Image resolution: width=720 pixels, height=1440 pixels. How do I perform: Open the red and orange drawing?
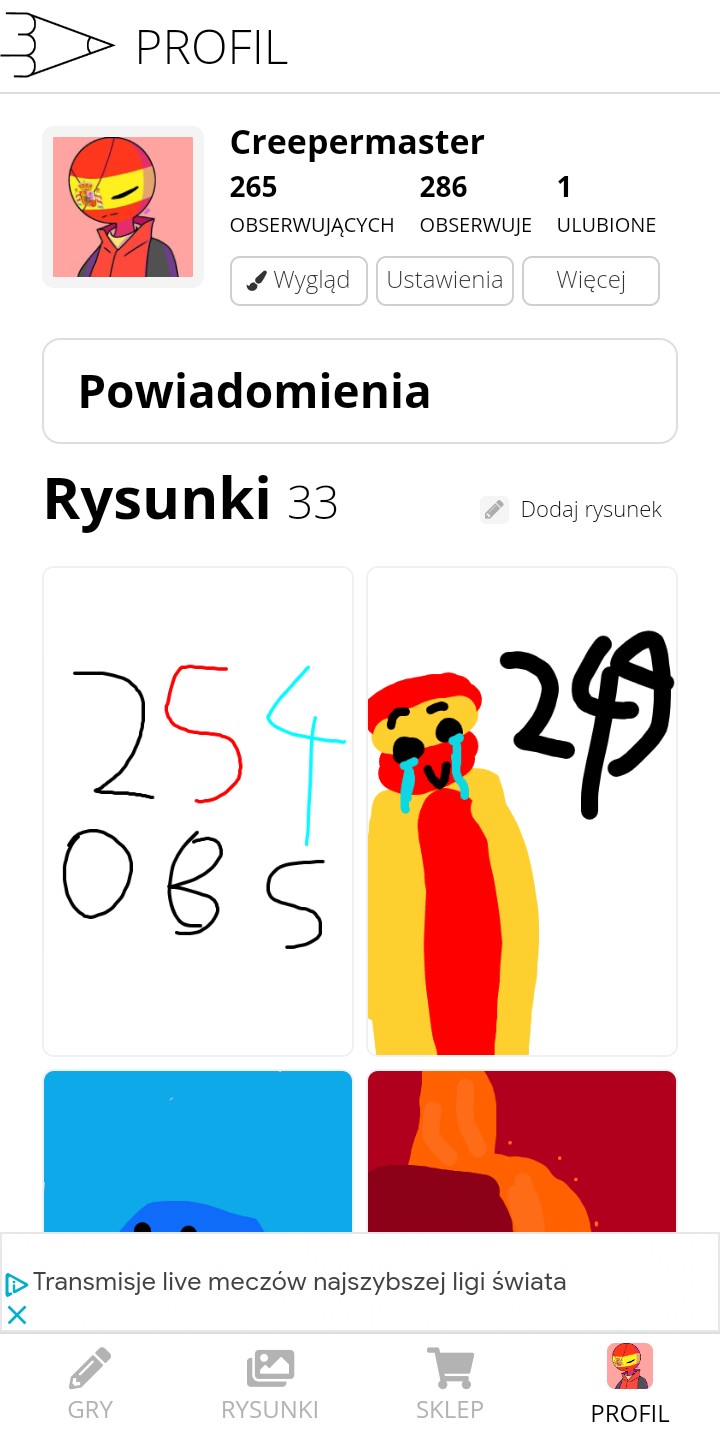tap(522, 1150)
